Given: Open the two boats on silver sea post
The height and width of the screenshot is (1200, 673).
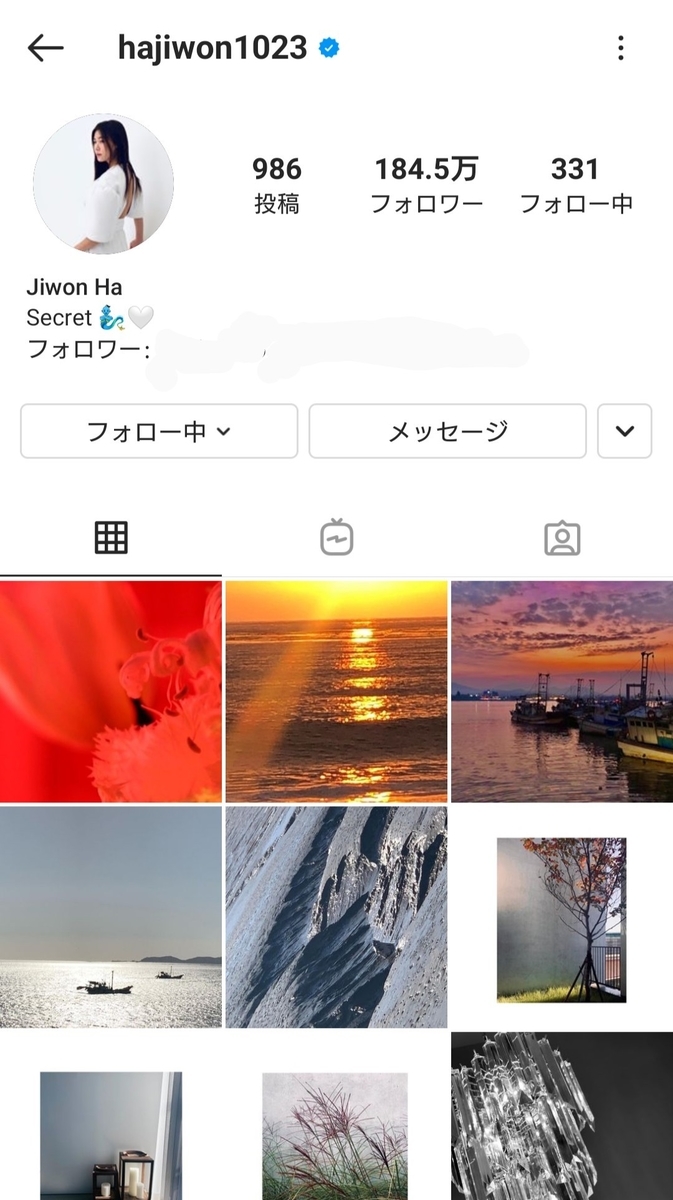Looking at the screenshot, I should pos(110,917).
